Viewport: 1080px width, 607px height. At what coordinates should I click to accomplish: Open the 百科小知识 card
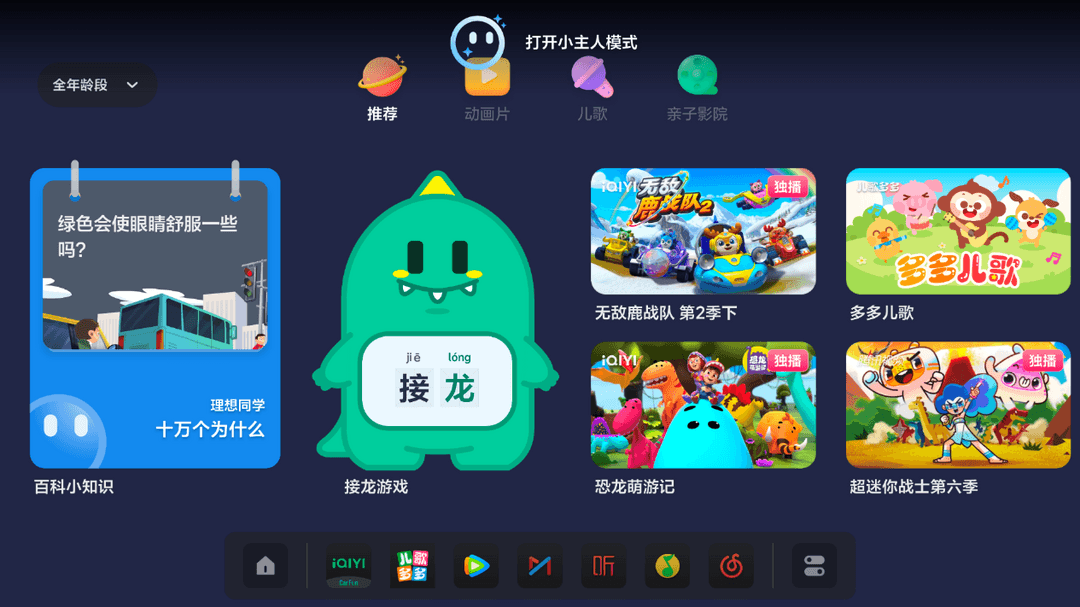pyautogui.click(x=155, y=318)
